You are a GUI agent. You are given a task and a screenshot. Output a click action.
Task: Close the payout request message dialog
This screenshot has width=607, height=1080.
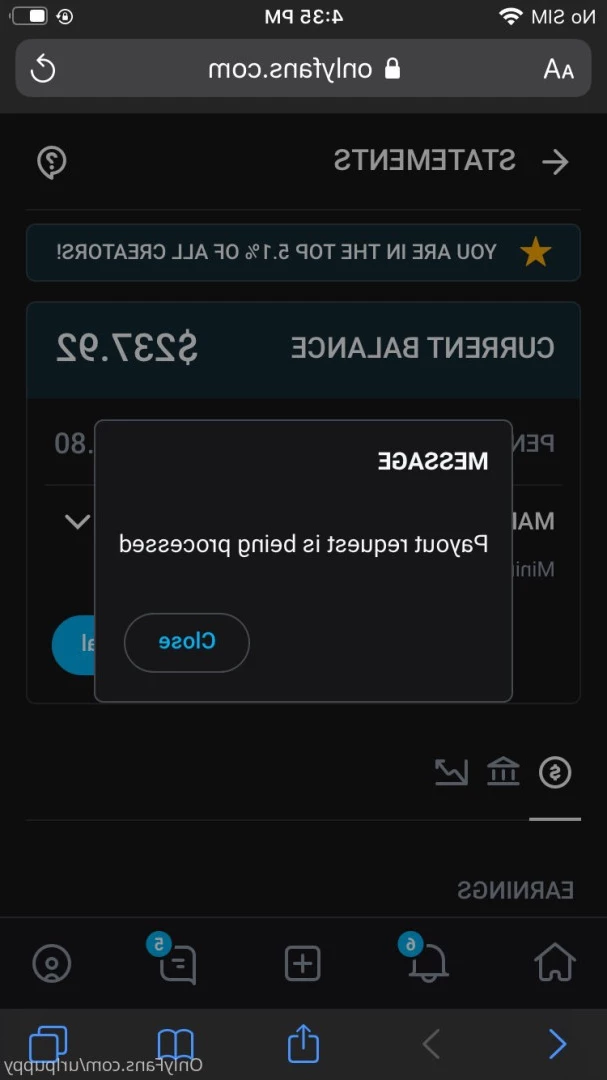coord(187,642)
